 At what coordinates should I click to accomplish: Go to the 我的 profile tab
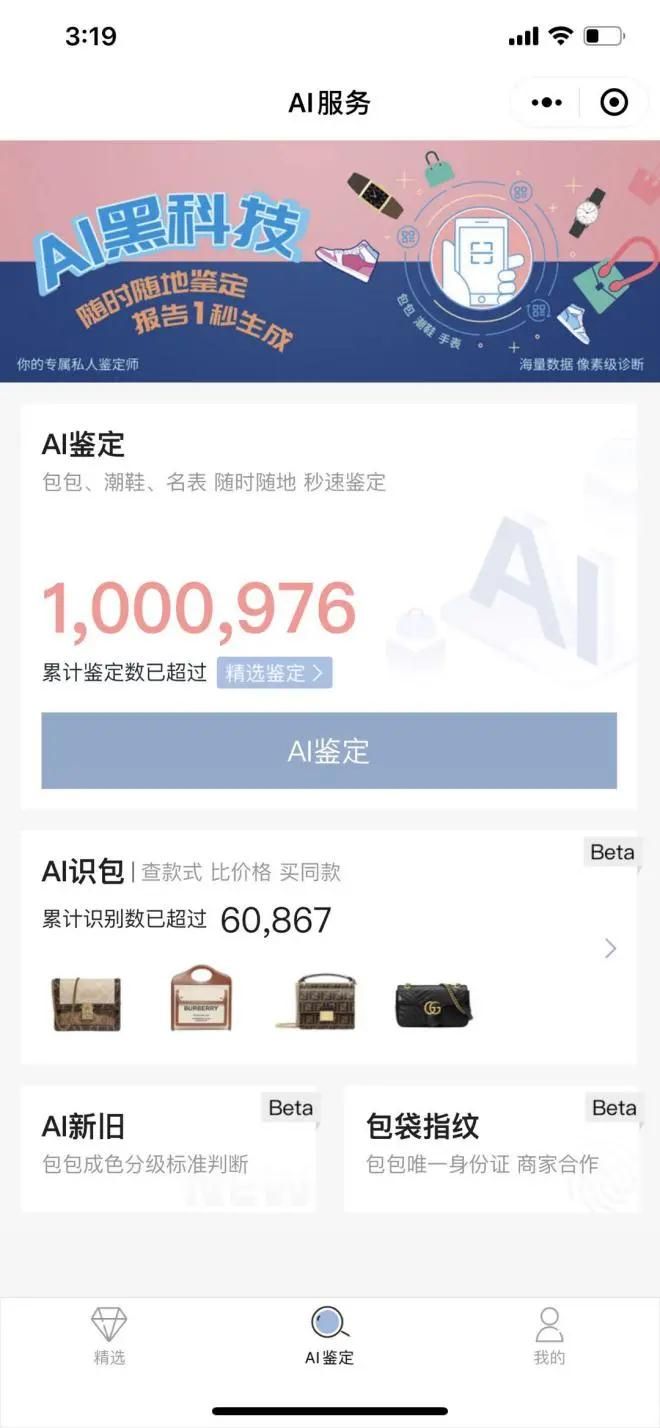[549, 1336]
